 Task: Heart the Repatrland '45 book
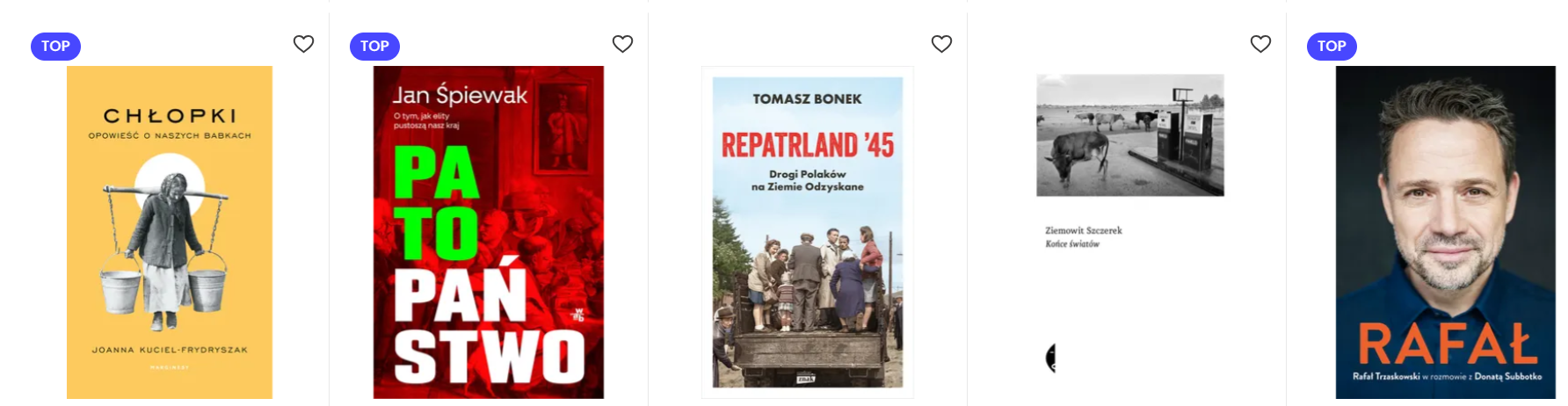(941, 44)
